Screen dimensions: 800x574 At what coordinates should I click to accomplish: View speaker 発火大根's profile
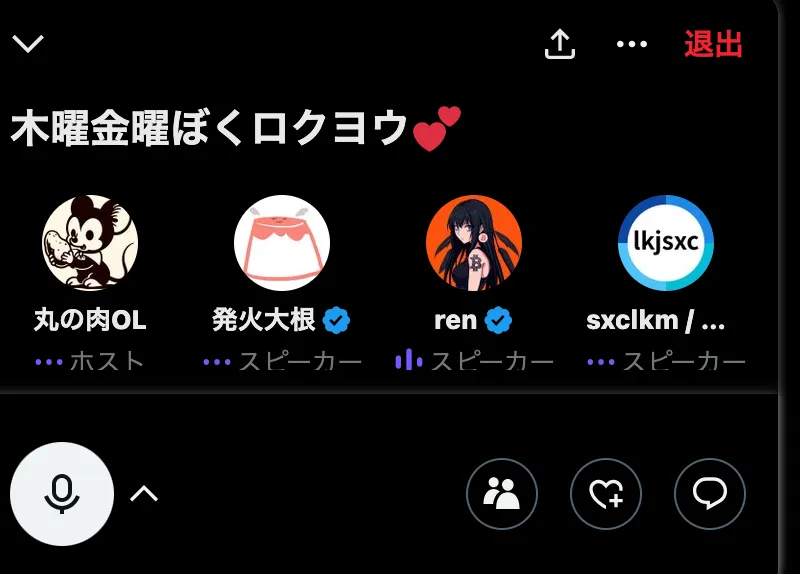[x=282, y=243]
